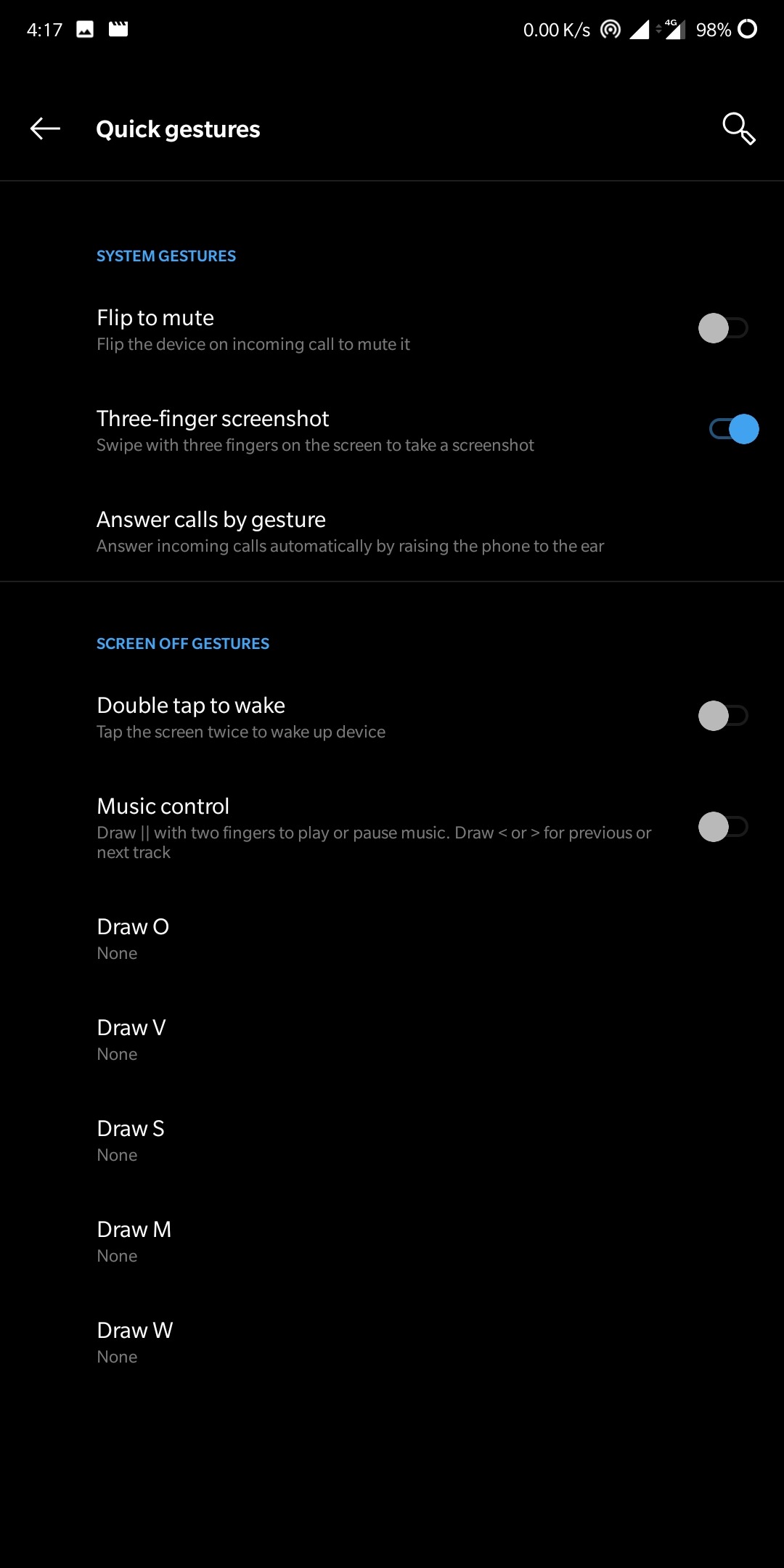Open the search icon in settings
This screenshot has width=784, height=1568.
738,129
